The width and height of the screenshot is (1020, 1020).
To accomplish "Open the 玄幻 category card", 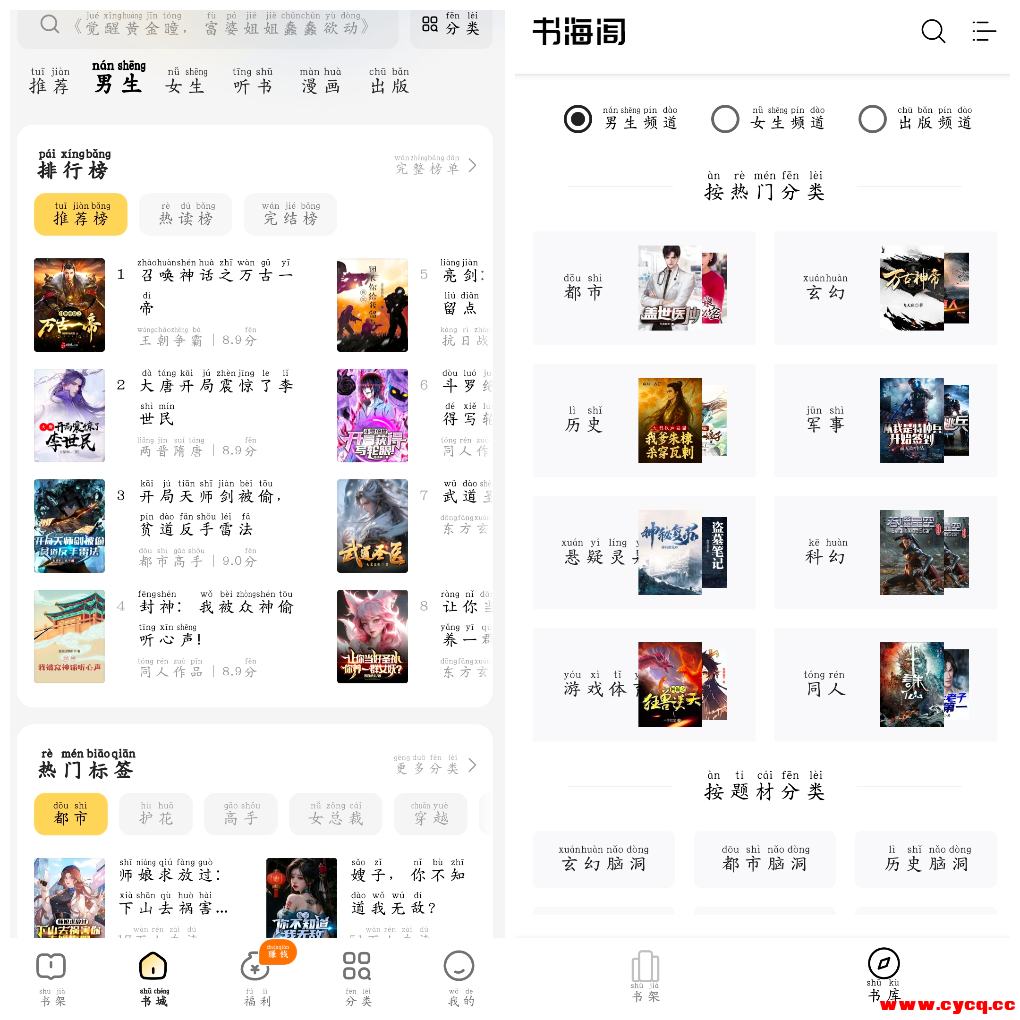I will tap(885, 288).
